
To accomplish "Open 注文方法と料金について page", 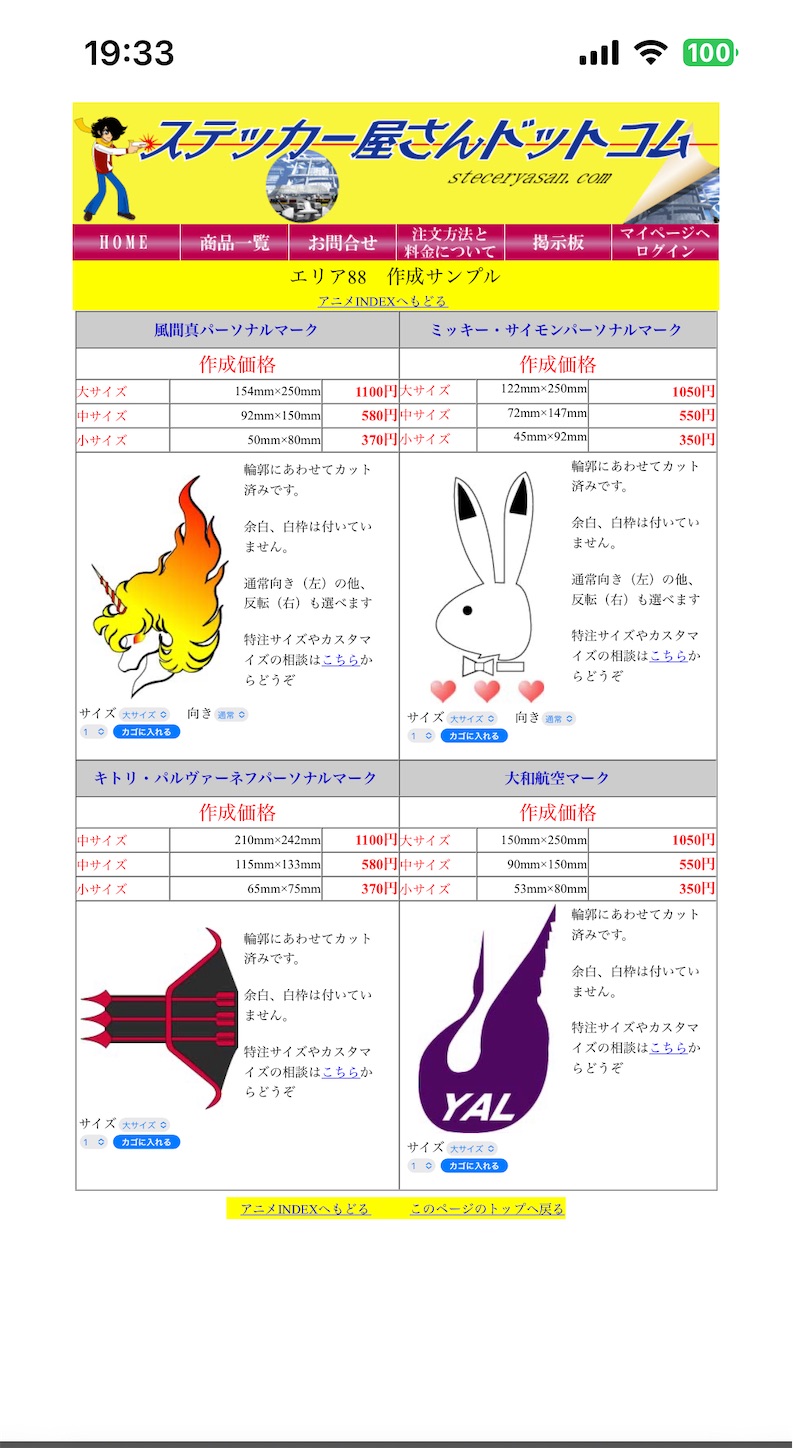I will [x=451, y=243].
